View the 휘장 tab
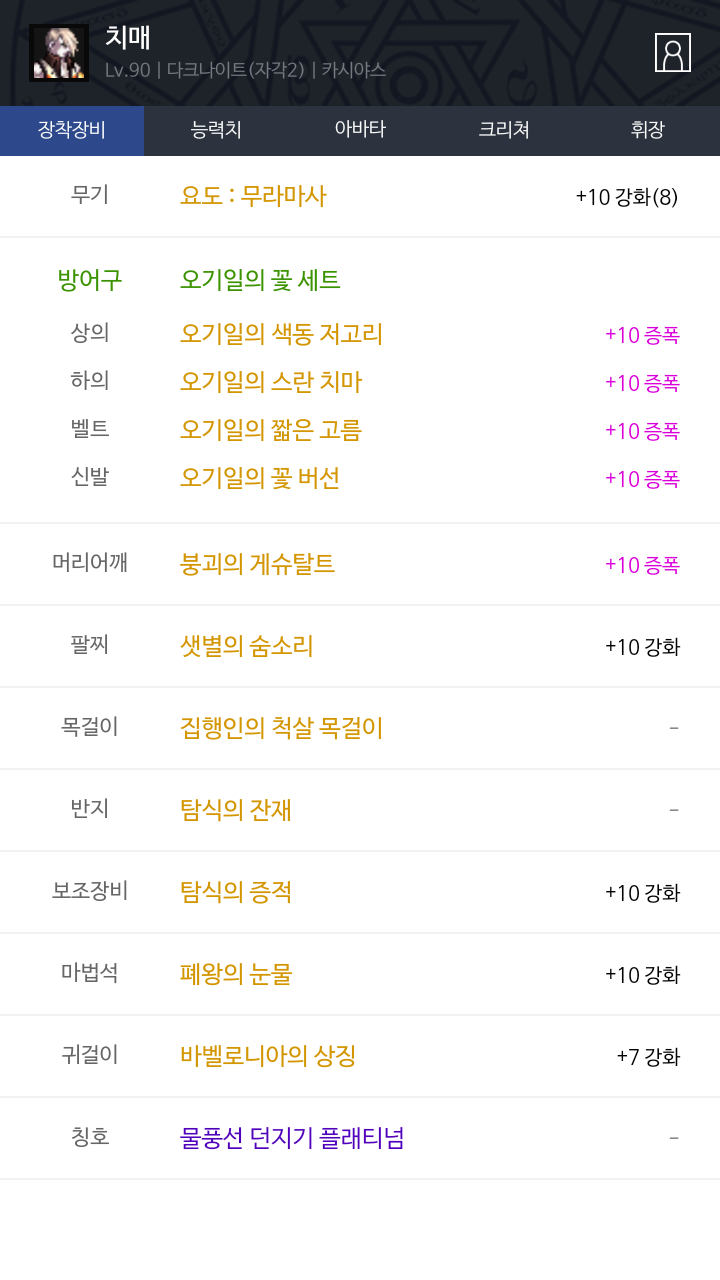 (x=647, y=130)
